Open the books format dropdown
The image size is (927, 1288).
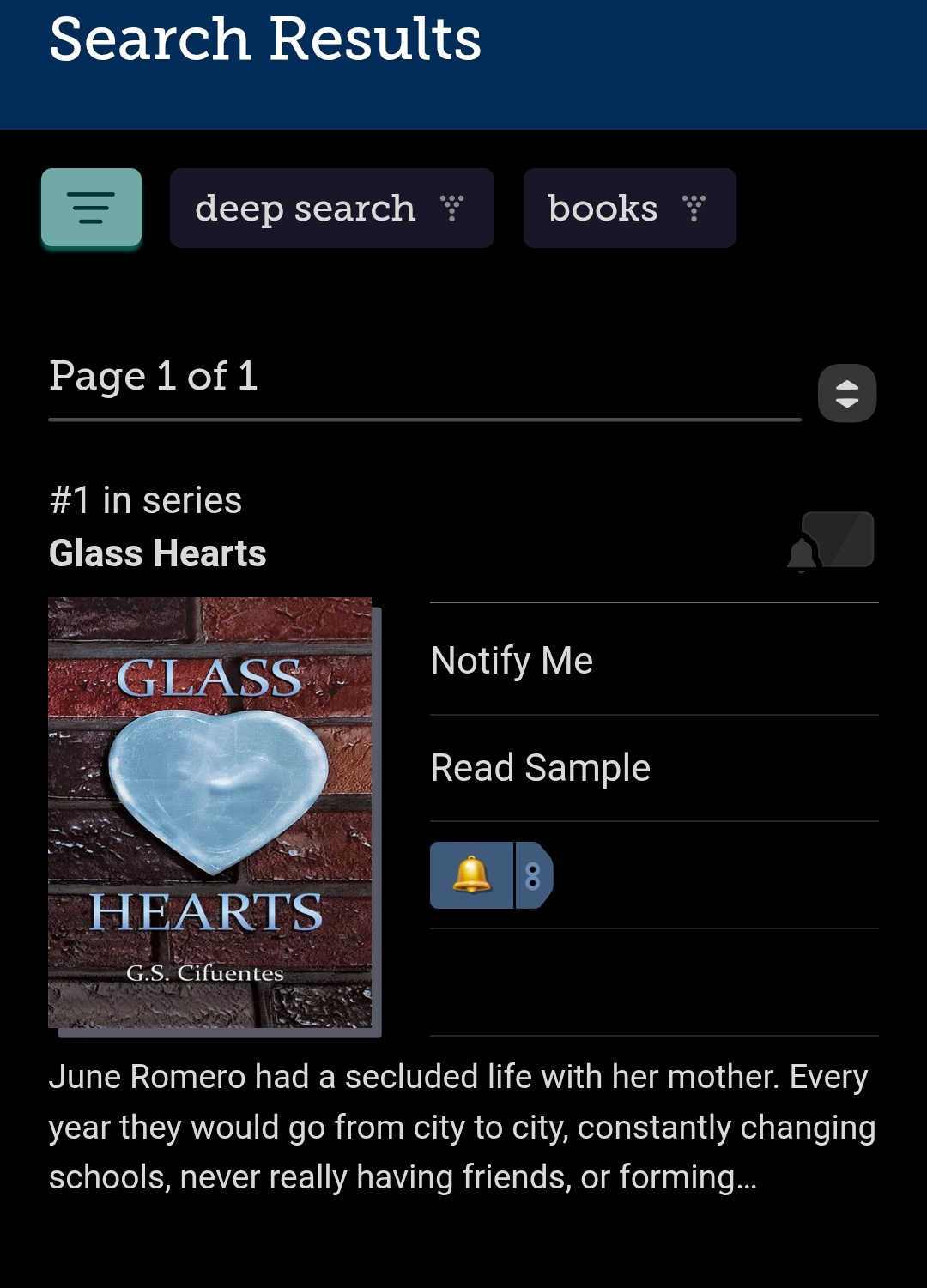[629, 209]
